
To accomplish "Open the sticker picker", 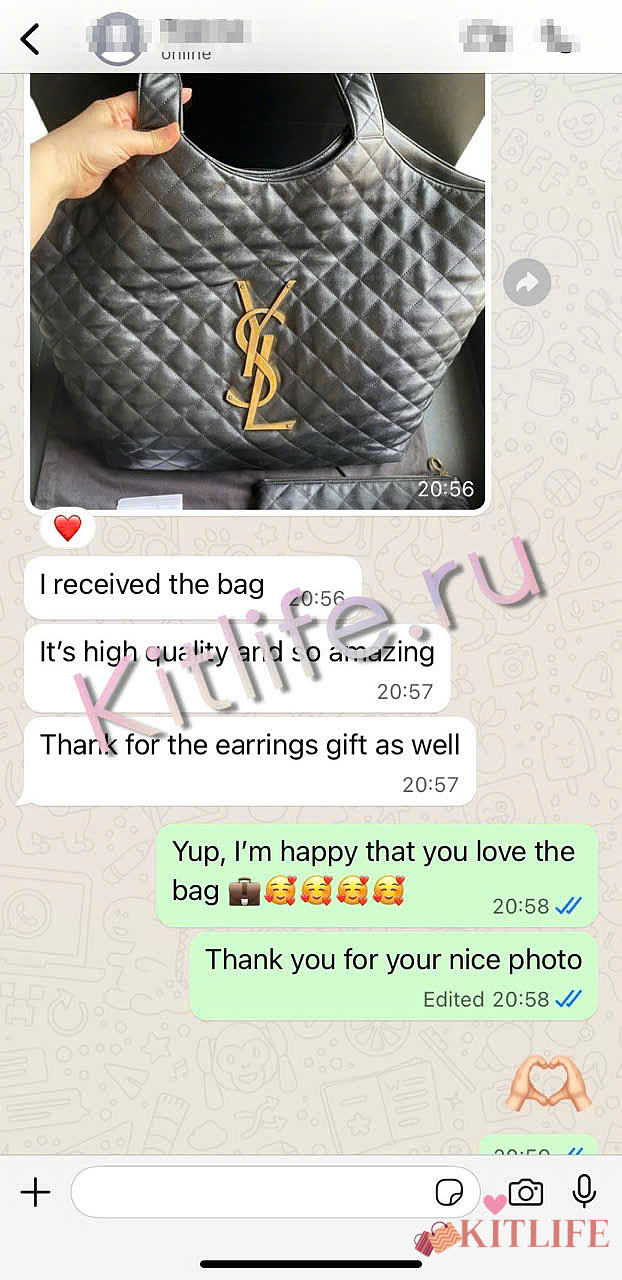I will click(449, 1192).
